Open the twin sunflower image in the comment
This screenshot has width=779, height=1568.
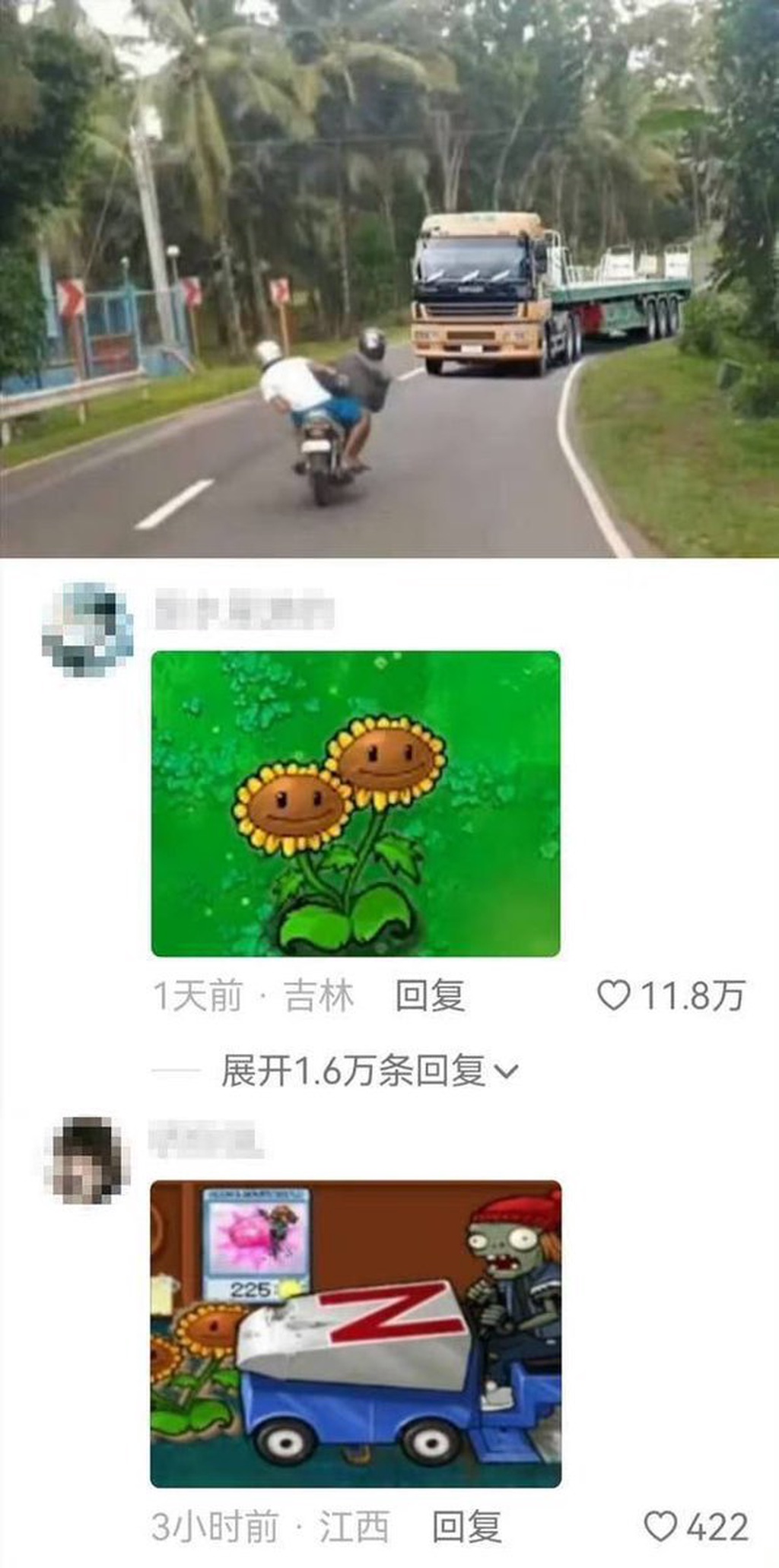pyautogui.click(x=355, y=803)
